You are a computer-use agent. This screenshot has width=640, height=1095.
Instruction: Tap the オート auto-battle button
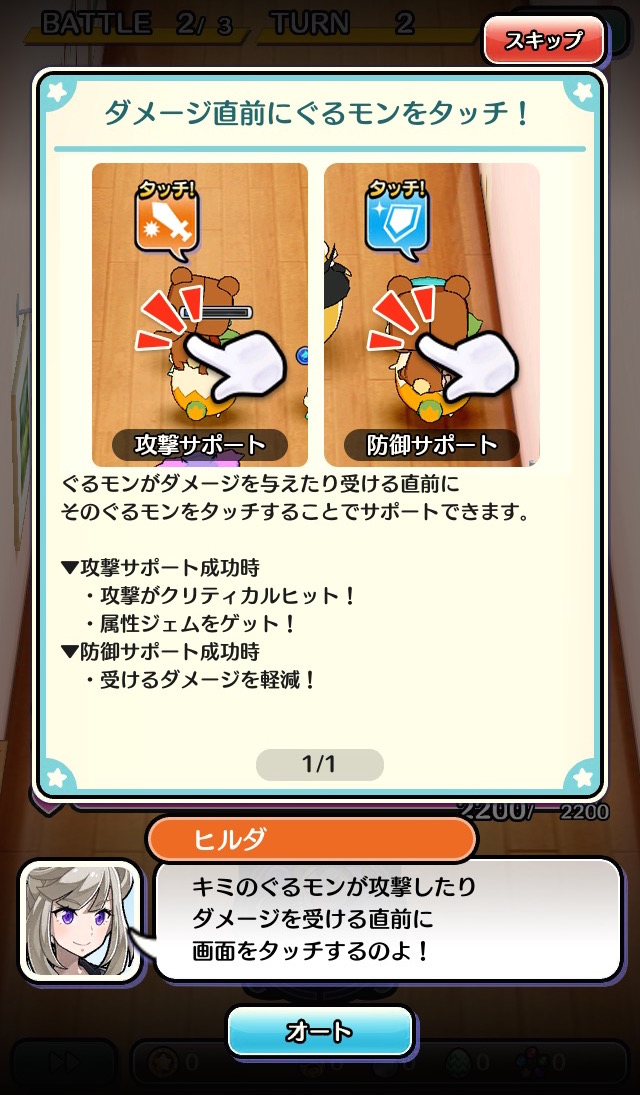pos(320,1031)
